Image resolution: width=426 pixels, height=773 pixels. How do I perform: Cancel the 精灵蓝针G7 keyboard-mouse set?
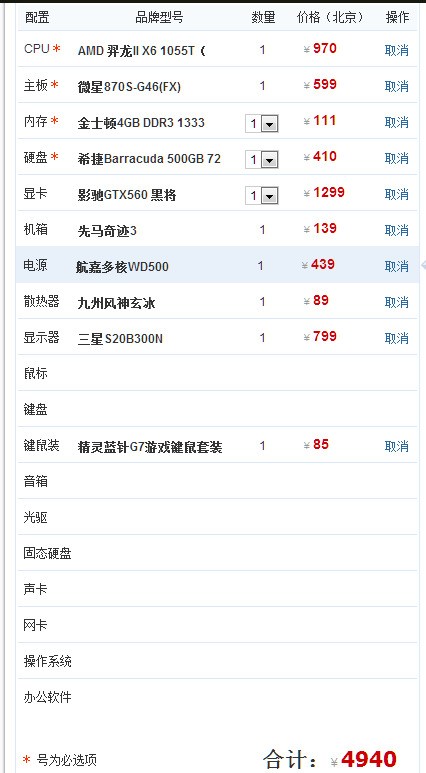coord(396,446)
